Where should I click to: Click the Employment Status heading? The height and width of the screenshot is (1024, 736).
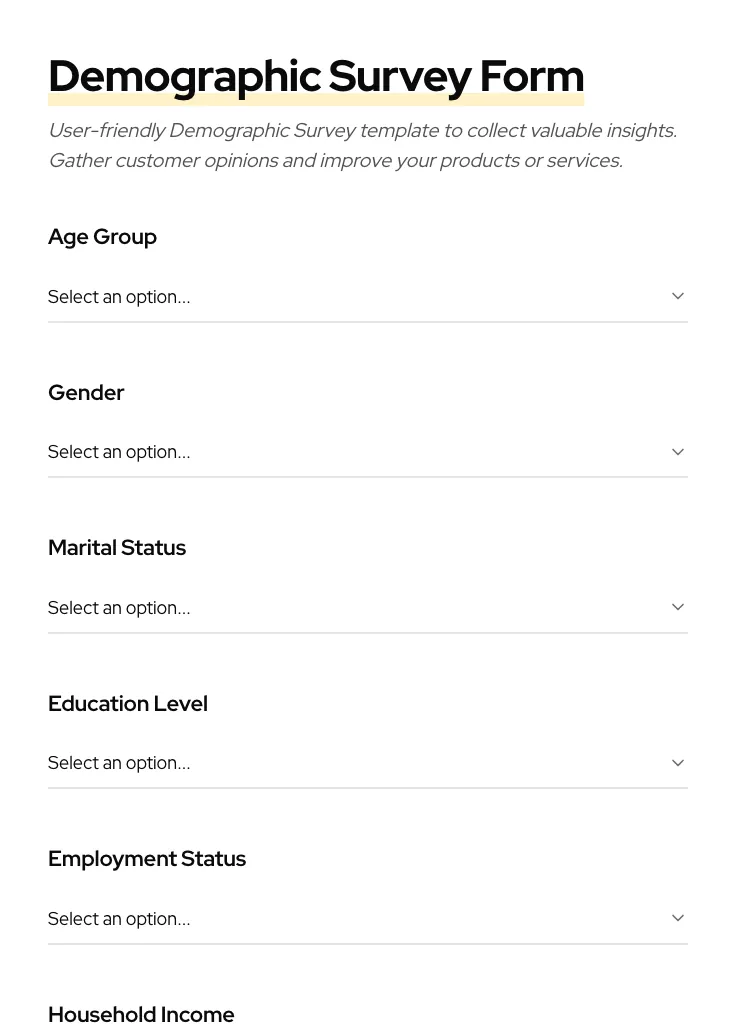coord(147,858)
